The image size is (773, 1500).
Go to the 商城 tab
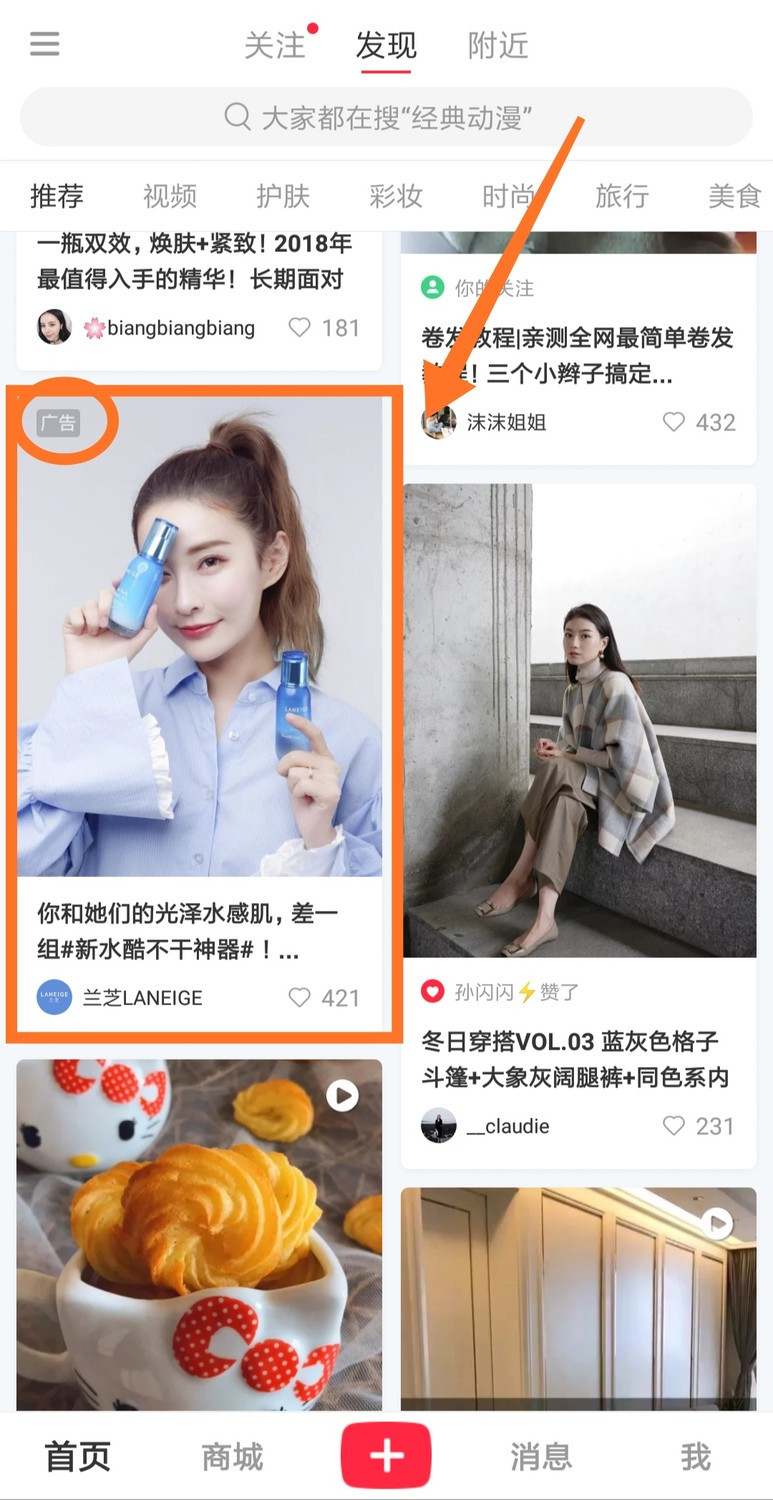coord(232,1457)
